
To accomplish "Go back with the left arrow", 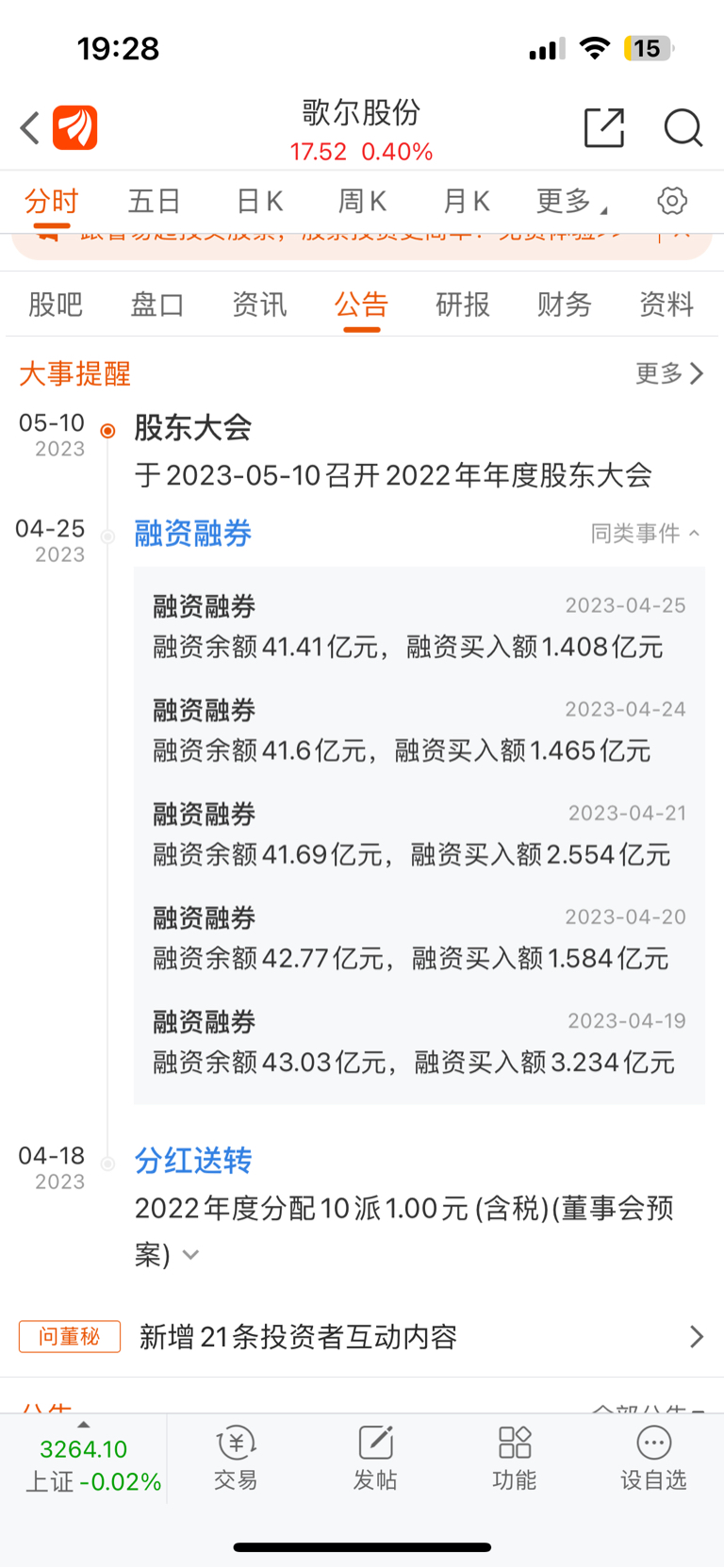I will [27, 127].
